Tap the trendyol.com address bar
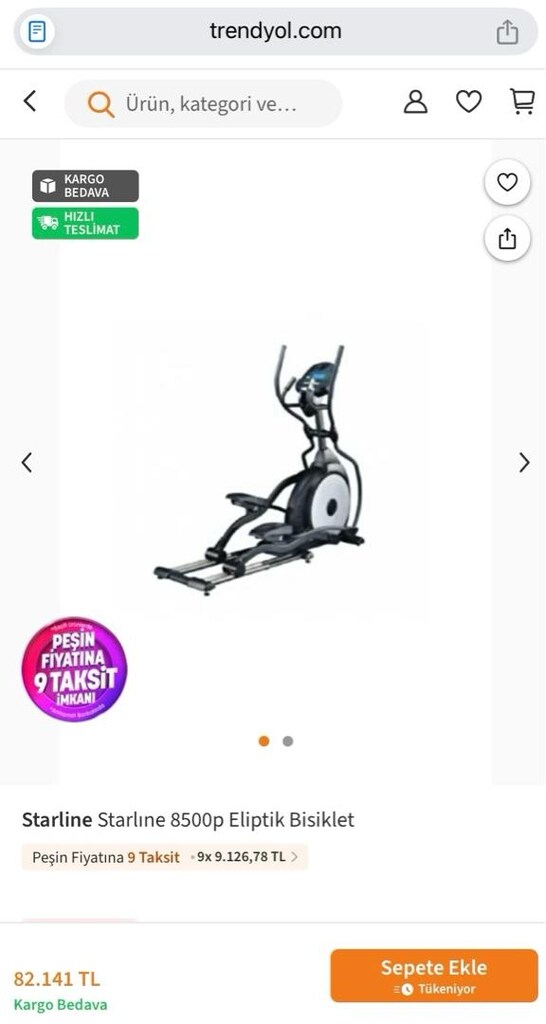The image size is (546, 1024). [x=275, y=31]
